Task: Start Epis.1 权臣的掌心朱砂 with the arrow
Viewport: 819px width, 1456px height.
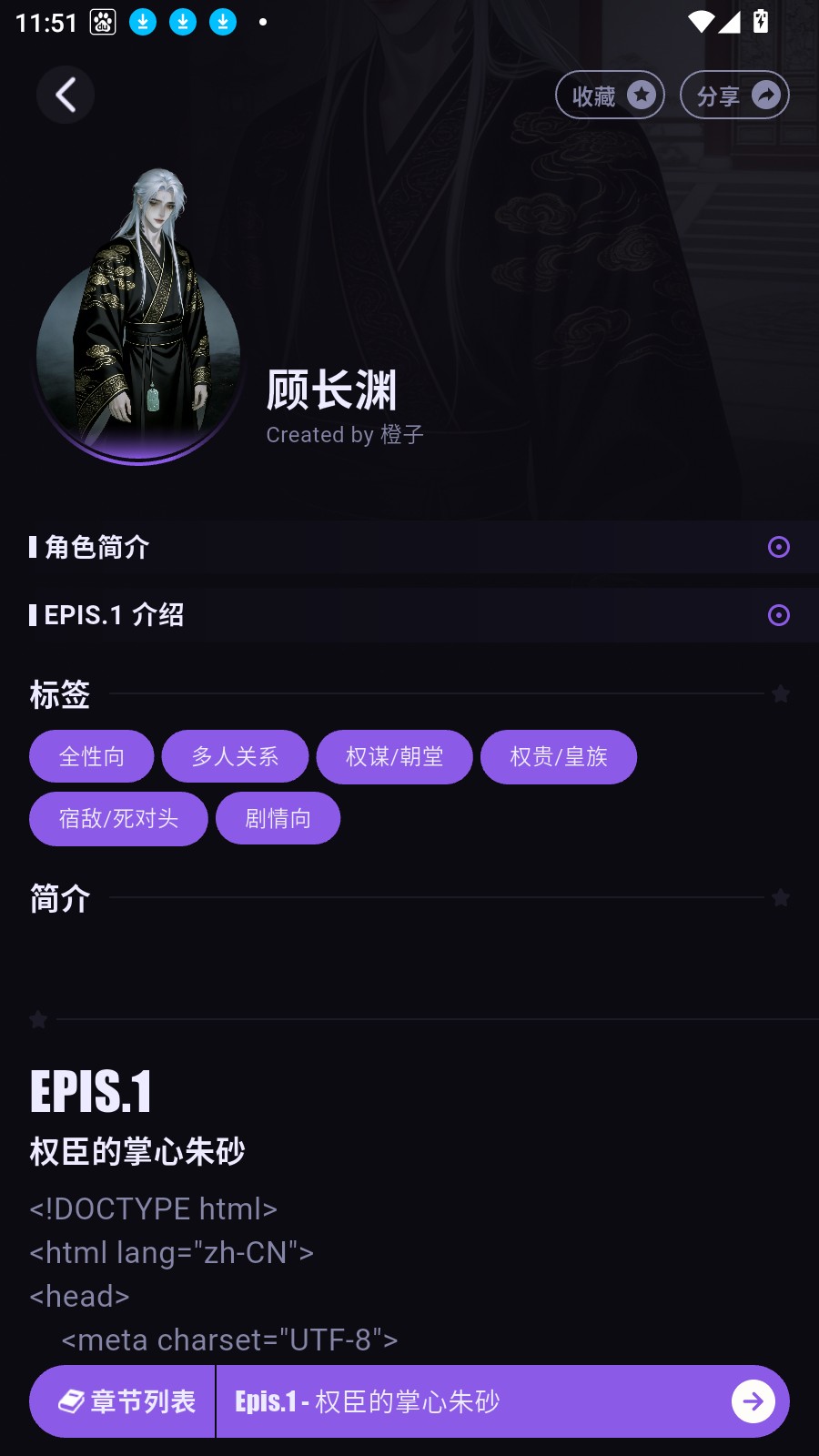Action: (753, 1401)
